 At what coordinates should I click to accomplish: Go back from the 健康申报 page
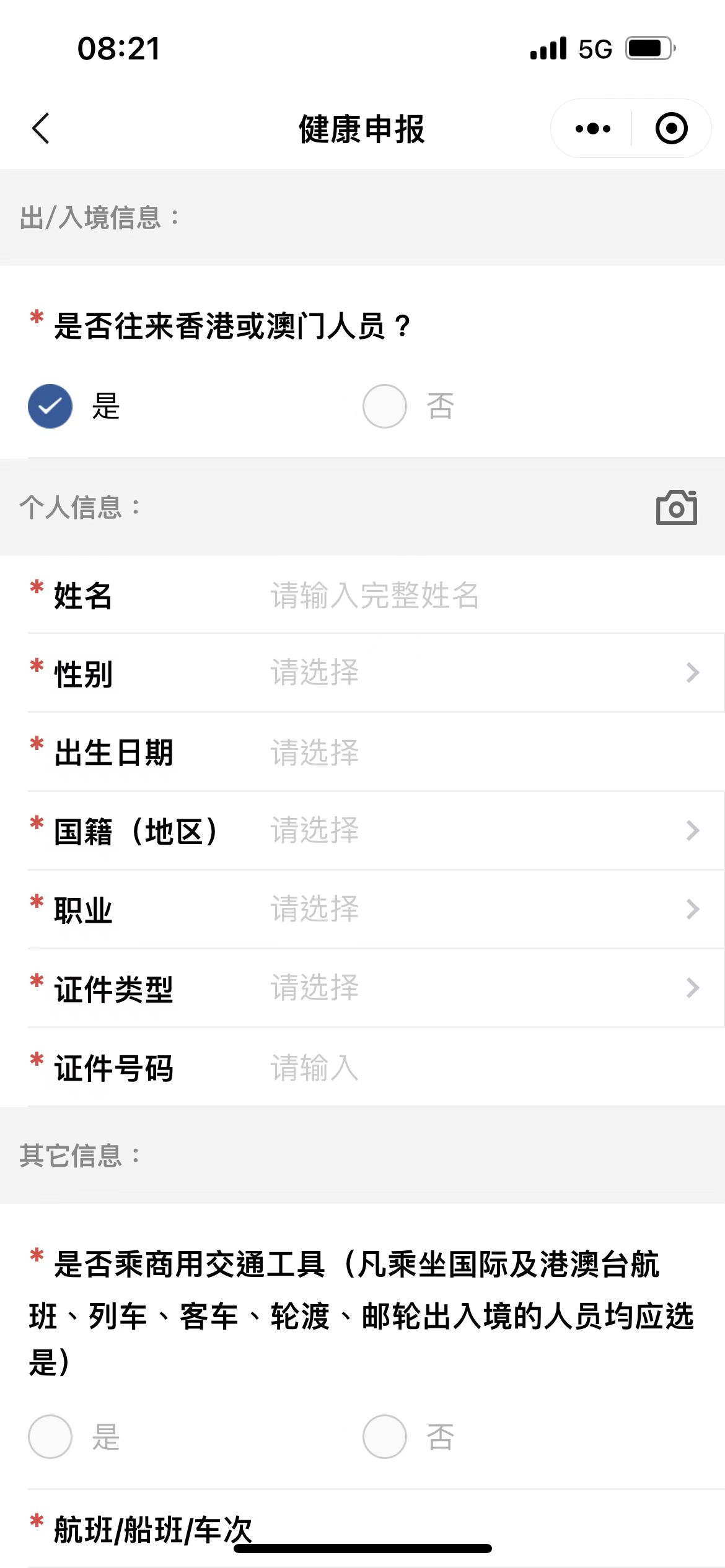(x=41, y=129)
